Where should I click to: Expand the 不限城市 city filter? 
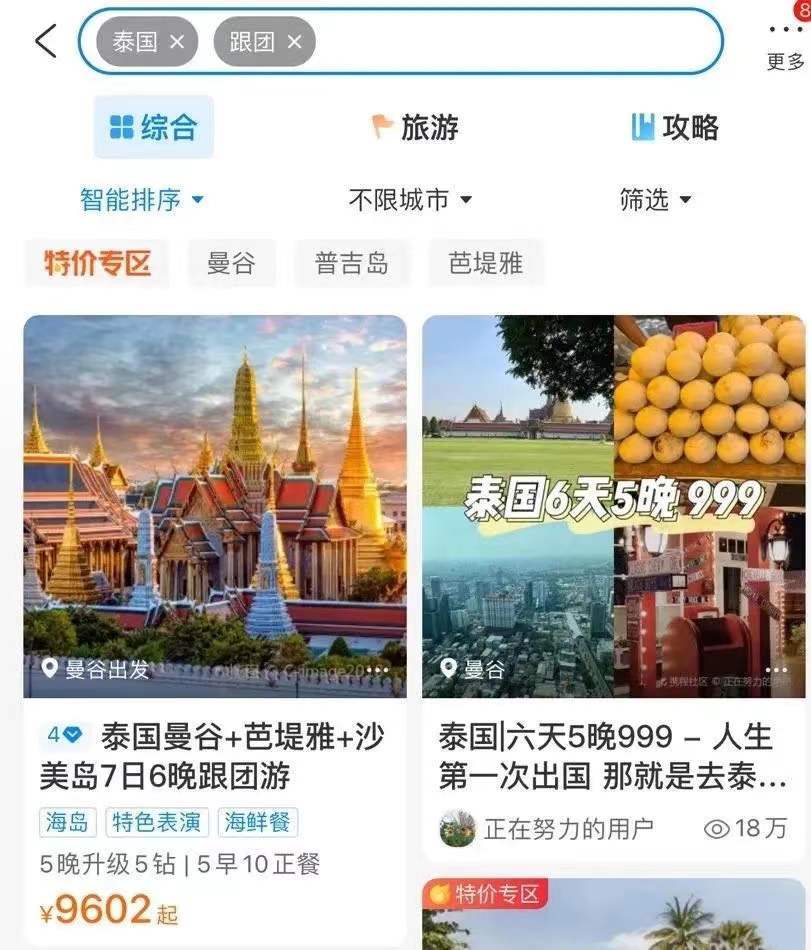coord(410,199)
